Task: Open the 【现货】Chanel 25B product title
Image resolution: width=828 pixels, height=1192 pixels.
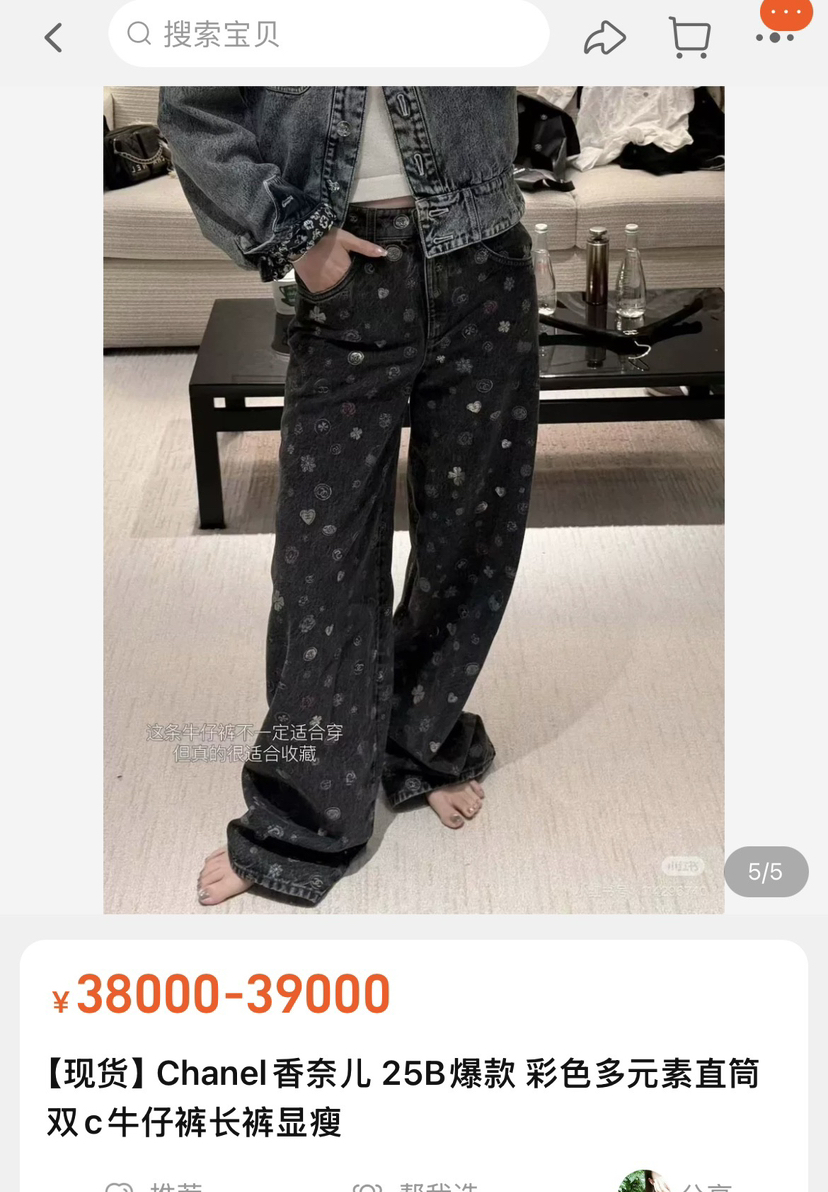Action: 400,1095
